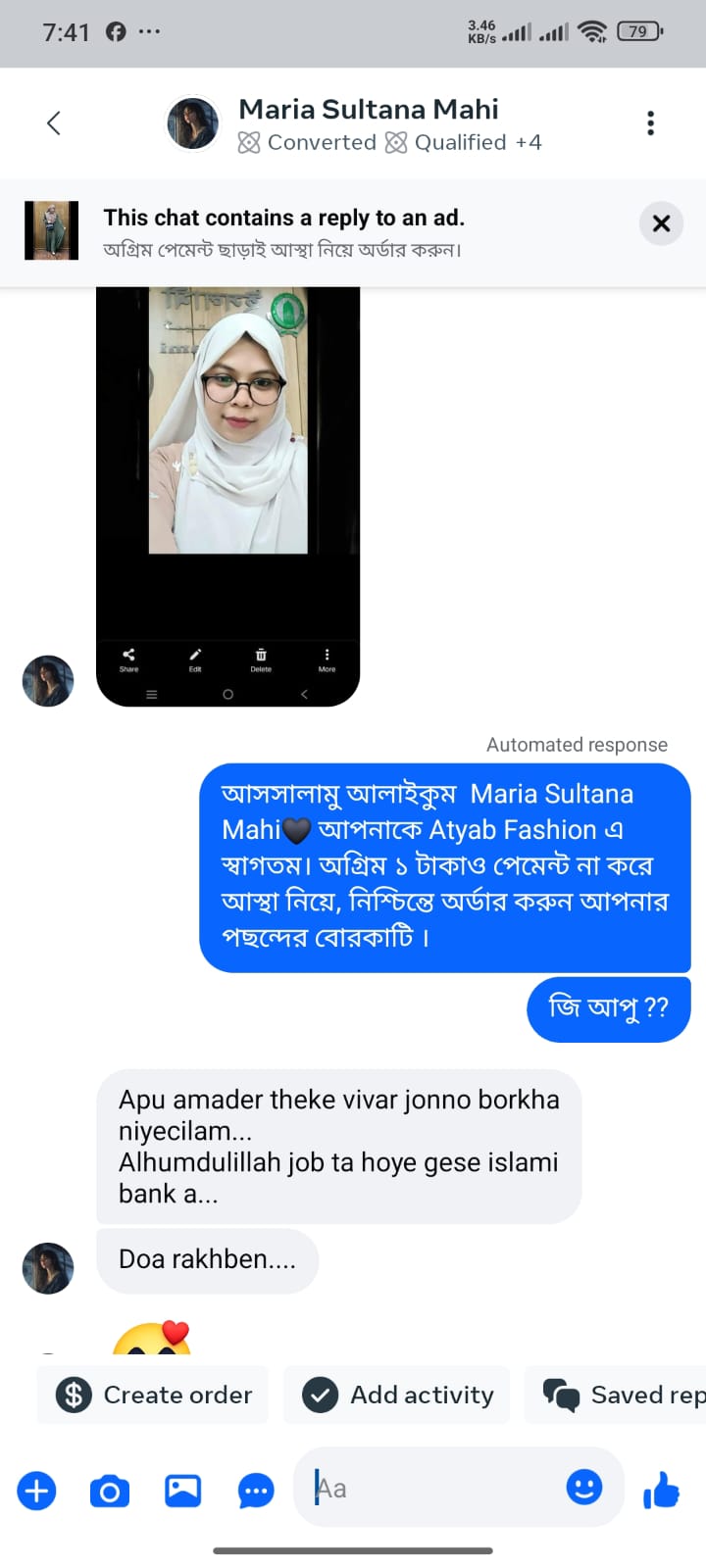Open the plus attachment options

click(37, 1492)
